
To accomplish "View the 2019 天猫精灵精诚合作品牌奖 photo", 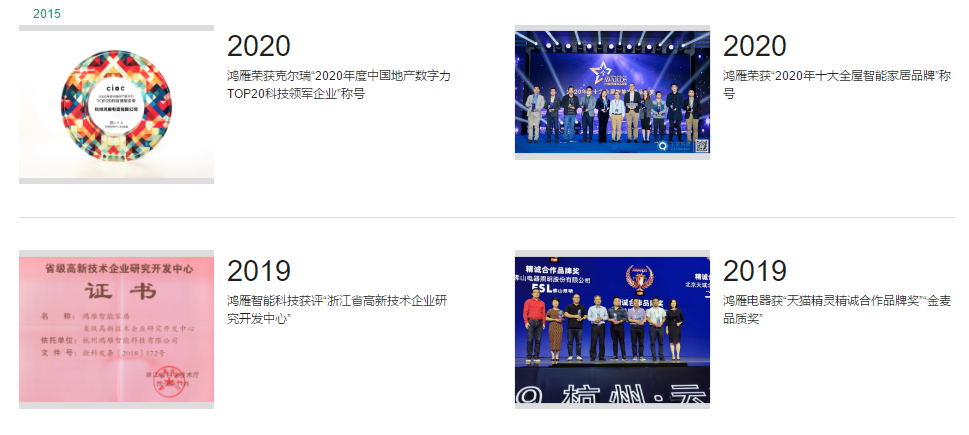I will (x=612, y=328).
